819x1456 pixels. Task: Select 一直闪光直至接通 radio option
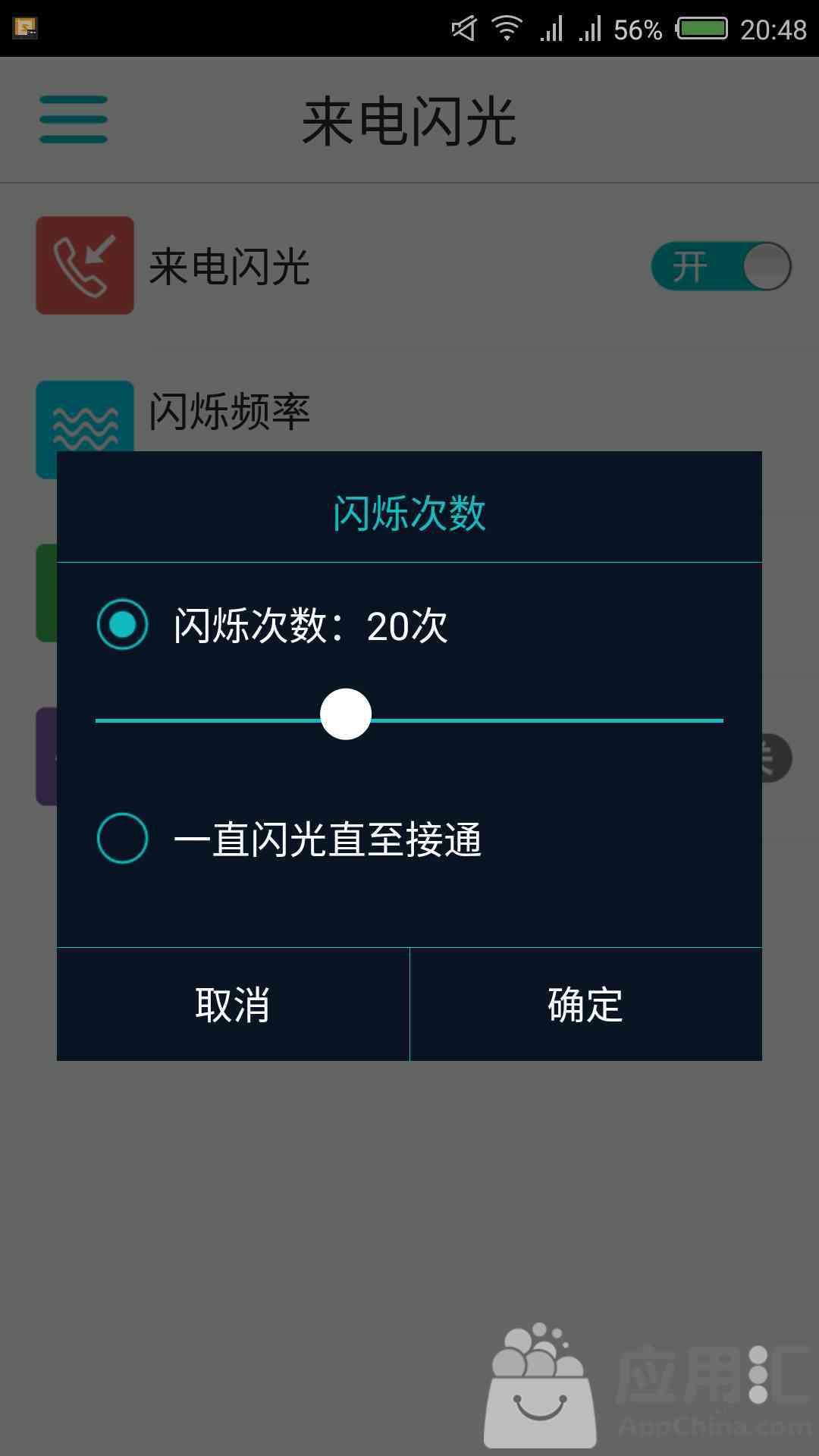(x=122, y=838)
